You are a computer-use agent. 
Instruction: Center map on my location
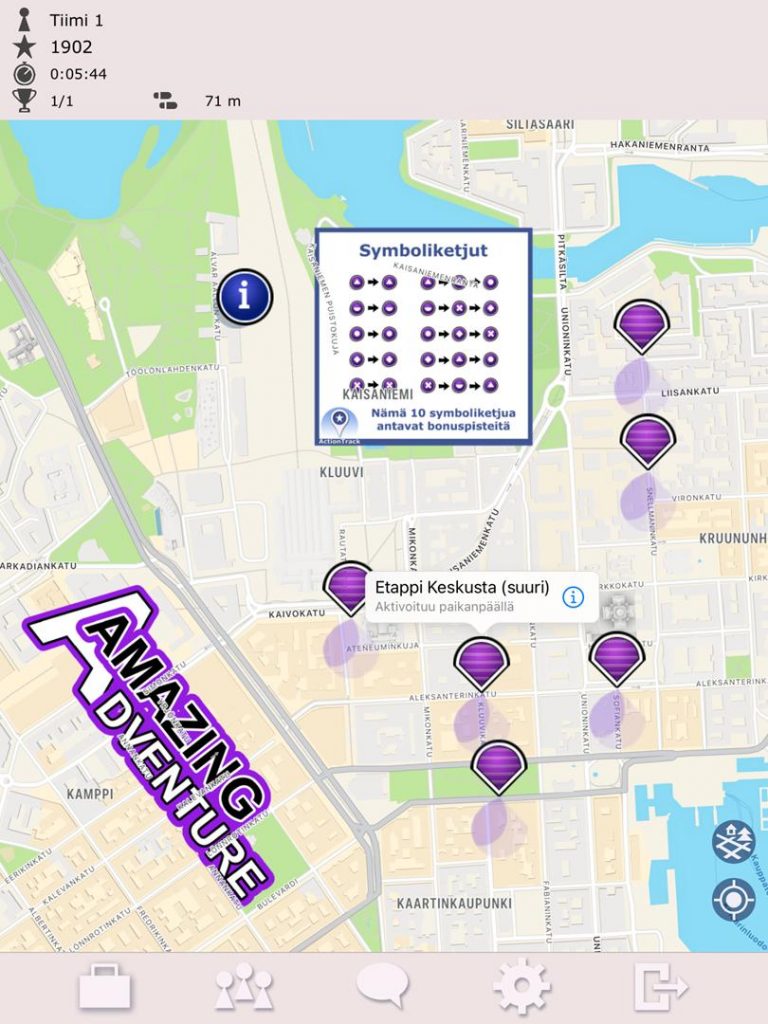coord(733,900)
